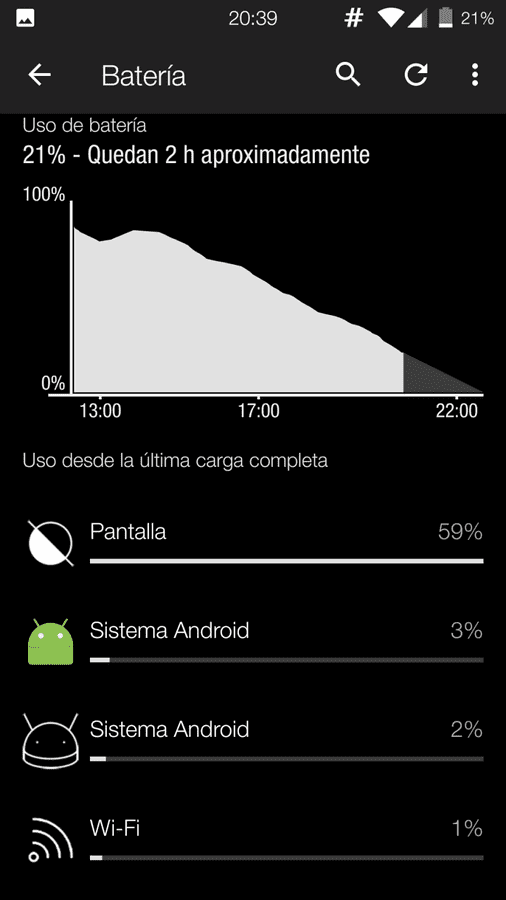Open Pantalla battery usage details
Image resolution: width=506 pixels, height=900 pixels.
point(253,542)
